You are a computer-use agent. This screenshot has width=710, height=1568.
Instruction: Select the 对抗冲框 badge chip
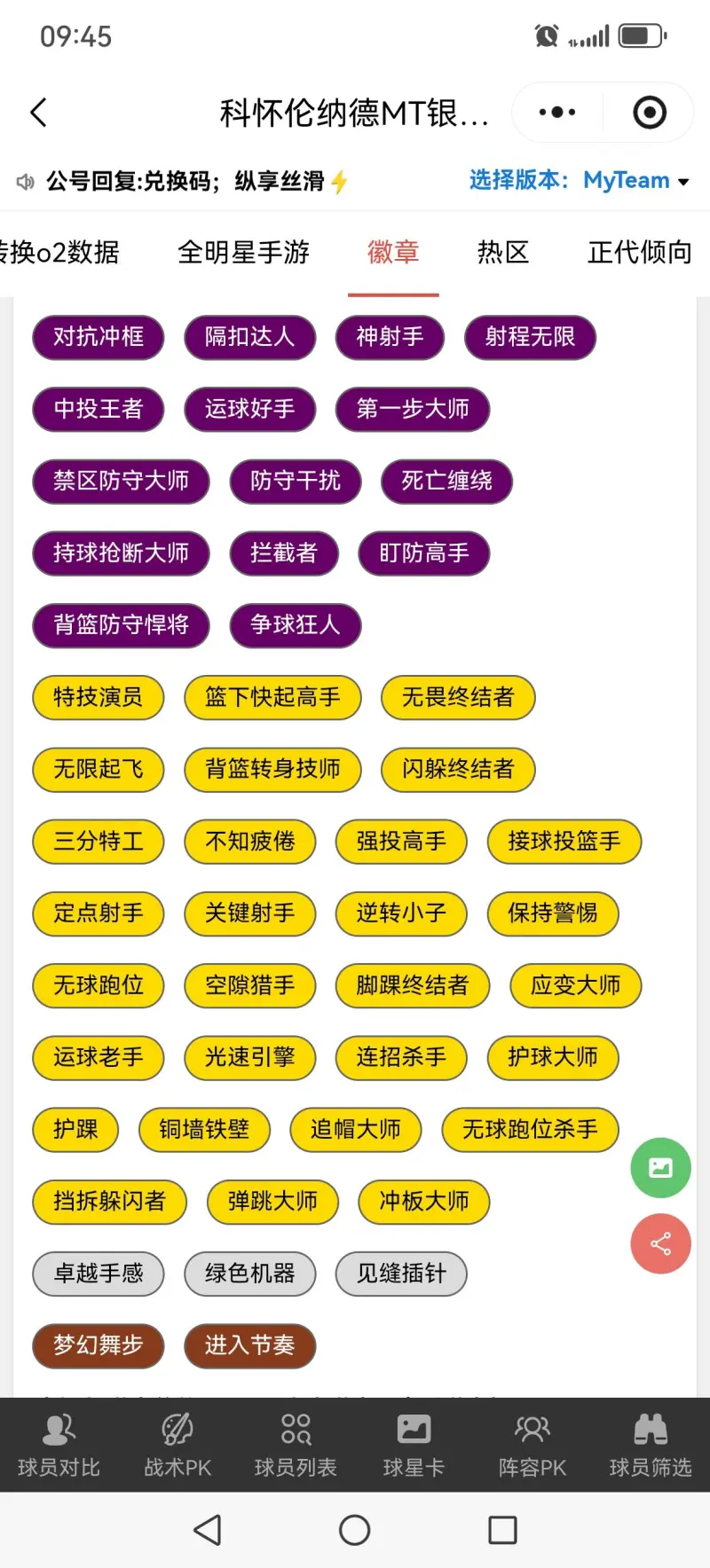tap(99, 337)
